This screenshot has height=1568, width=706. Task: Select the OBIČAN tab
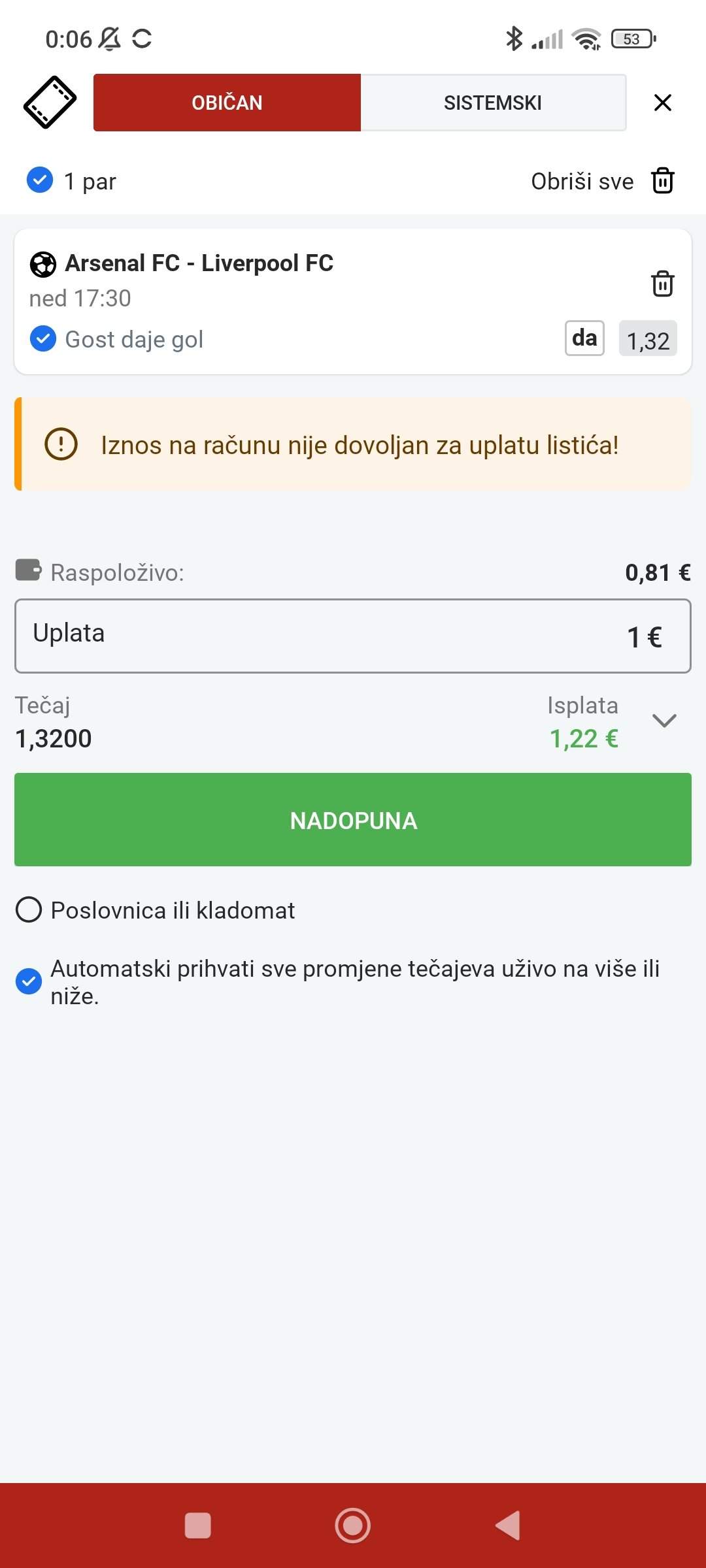pos(227,103)
